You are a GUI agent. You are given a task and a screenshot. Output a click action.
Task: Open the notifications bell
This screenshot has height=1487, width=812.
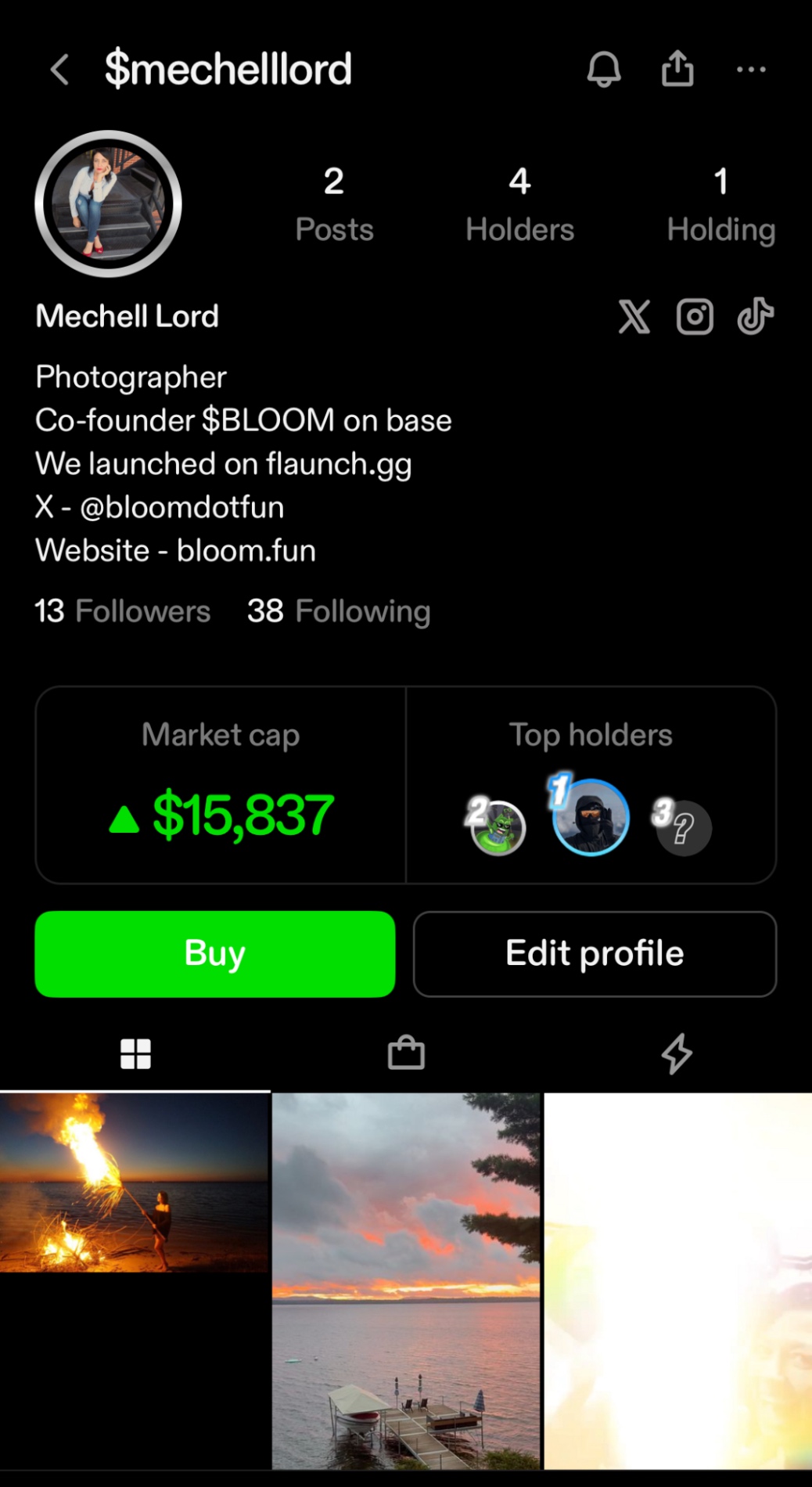coord(604,70)
